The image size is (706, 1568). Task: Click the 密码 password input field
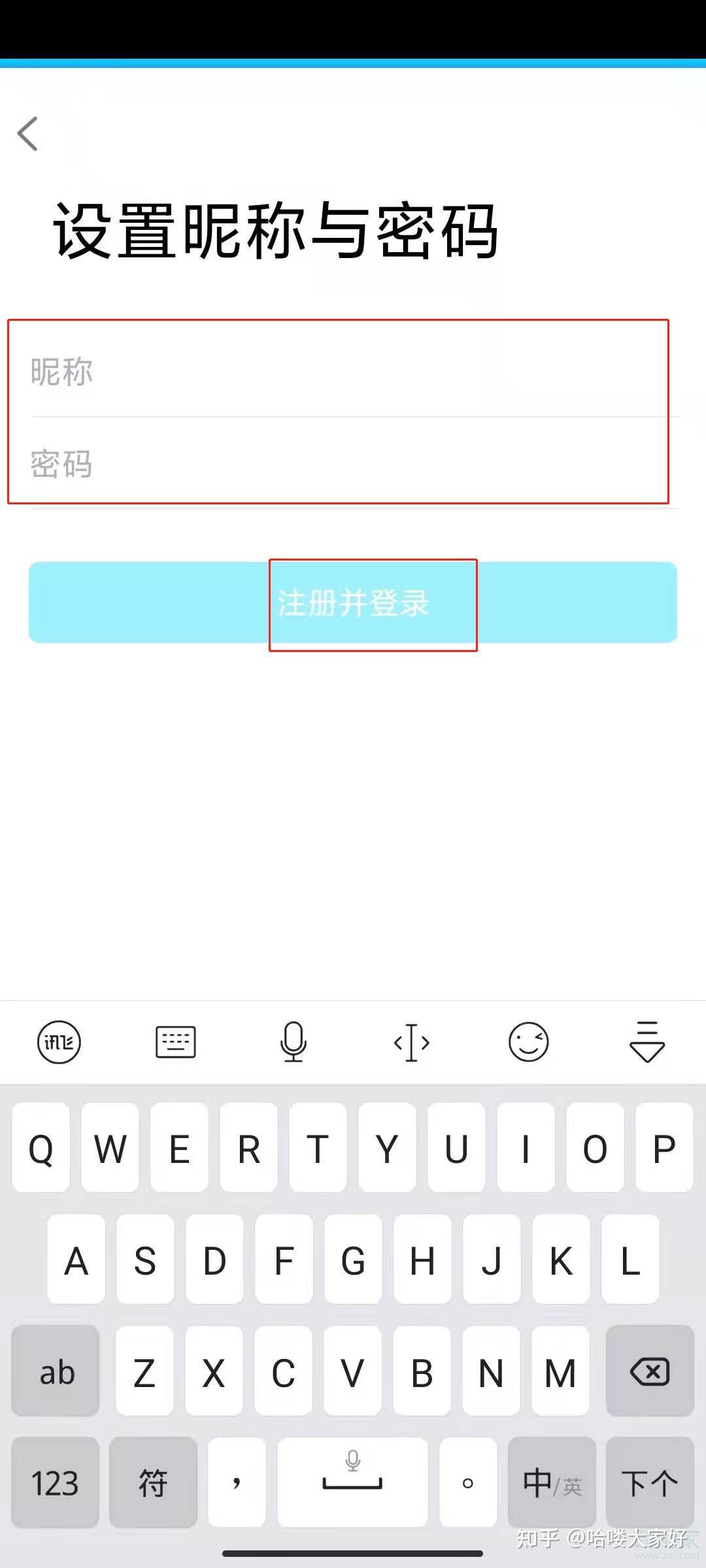click(x=327, y=465)
